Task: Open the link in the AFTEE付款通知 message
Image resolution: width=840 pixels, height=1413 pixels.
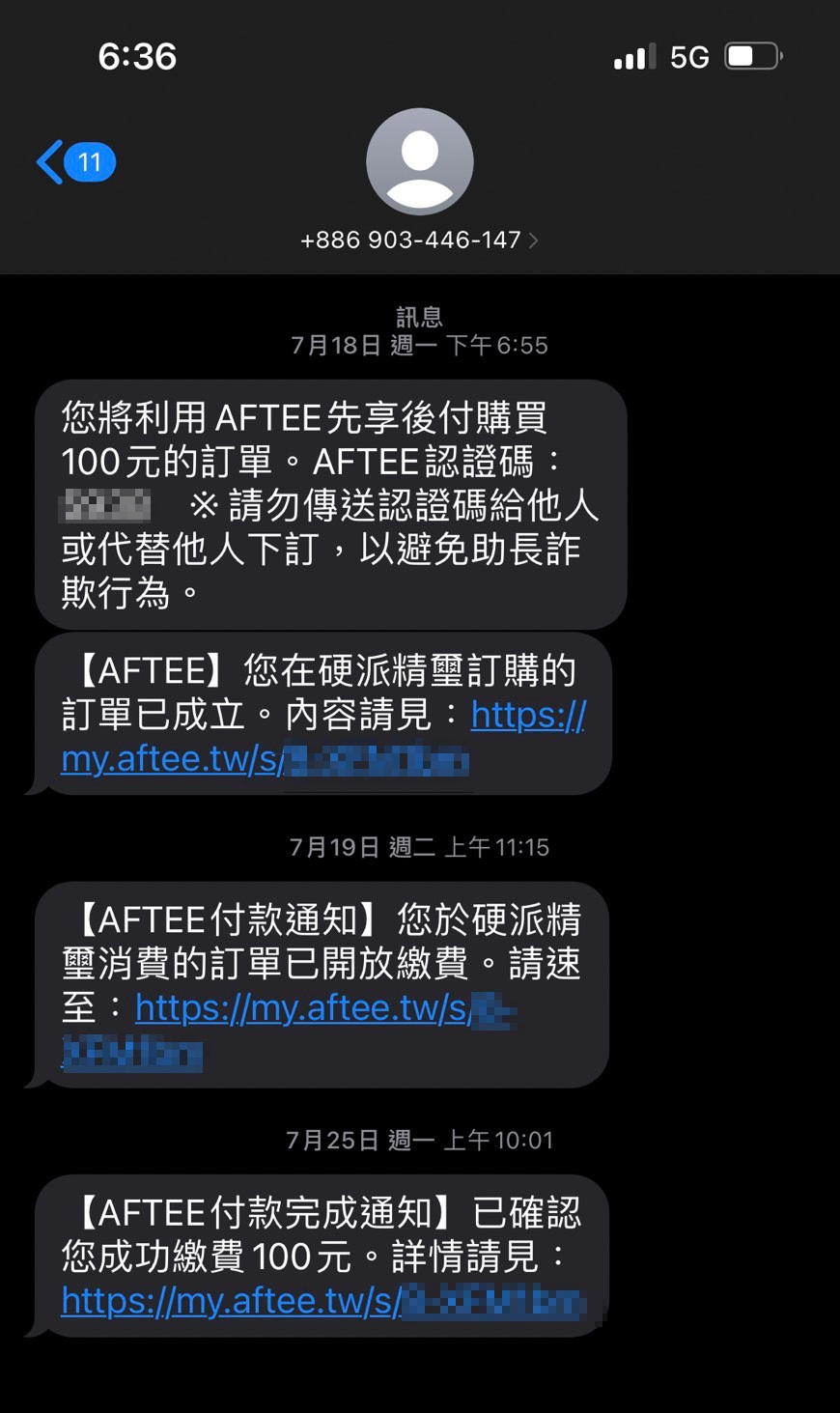Action: click(x=301, y=1008)
